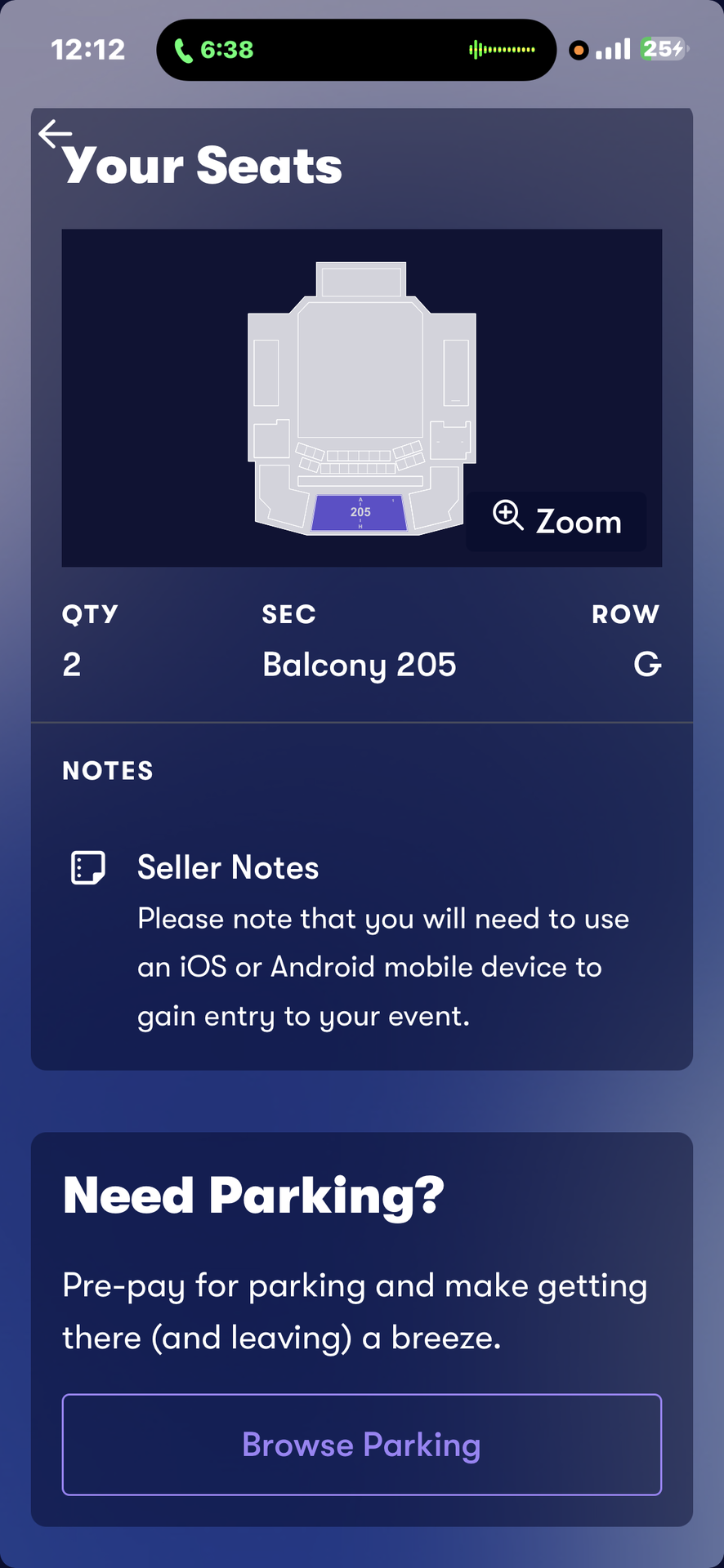Go back using the arrow icon
The width and height of the screenshot is (724, 1568).
point(55,133)
